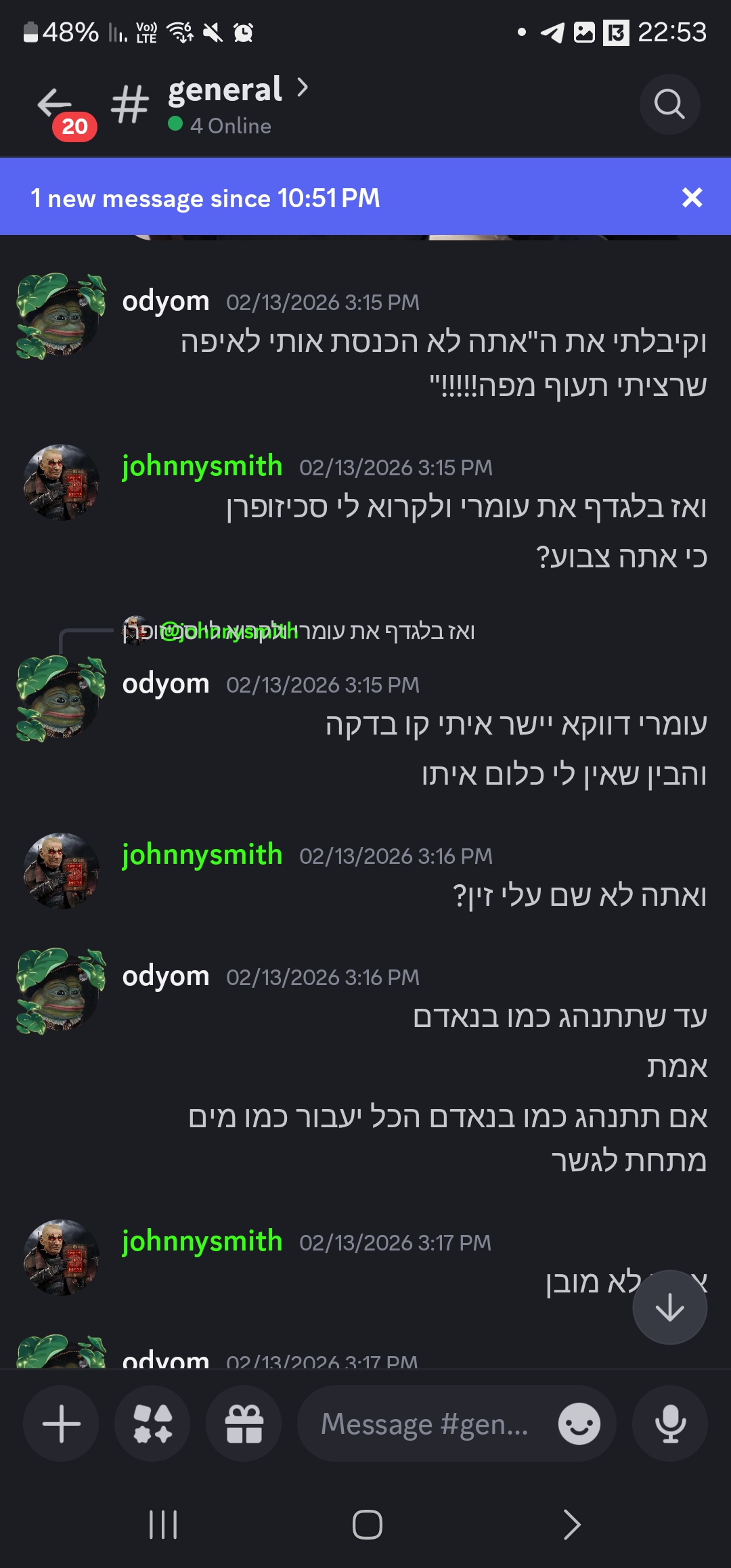Focus the Message #general text field
Screen dimensions: 731x1568
[x=423, y=1423]
